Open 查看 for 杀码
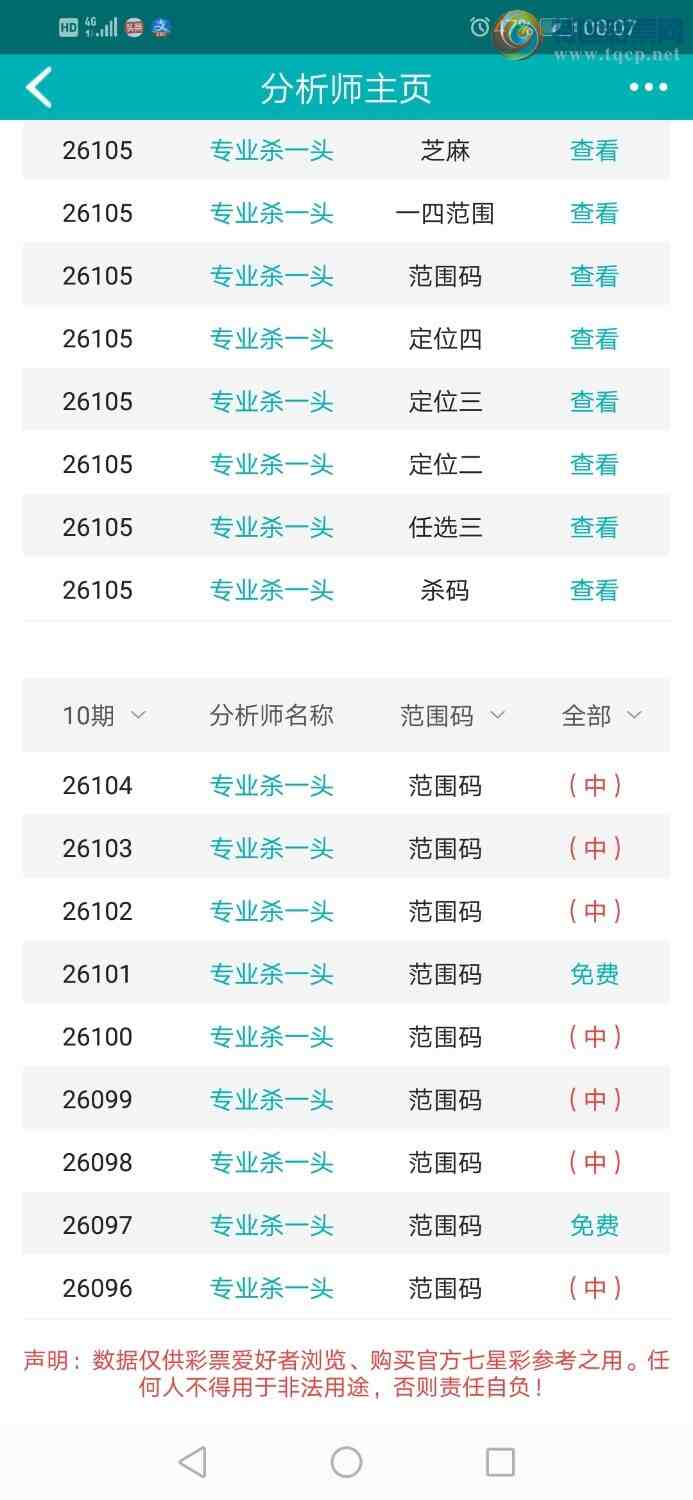 pos(594,590)
